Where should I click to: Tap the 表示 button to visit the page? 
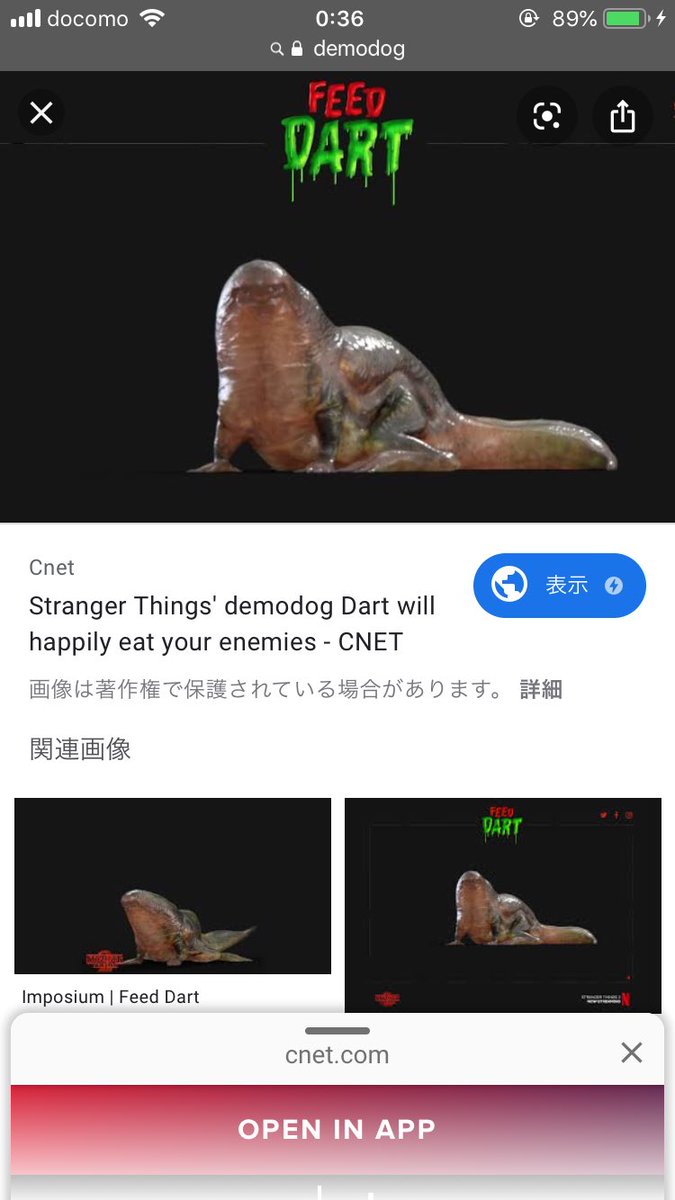(559, 585)
